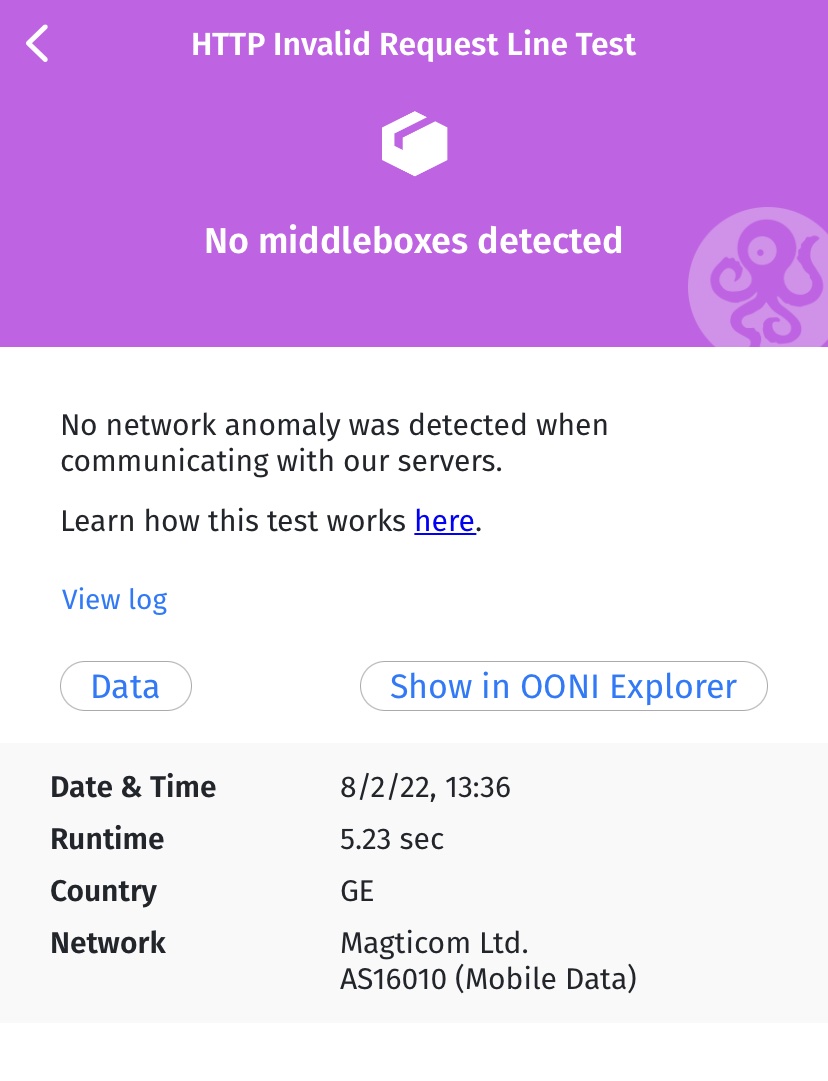This screenshot has width=828, height=1081.
Task: Open the 'here' link about the test
Action: click(x=444, y=521)
